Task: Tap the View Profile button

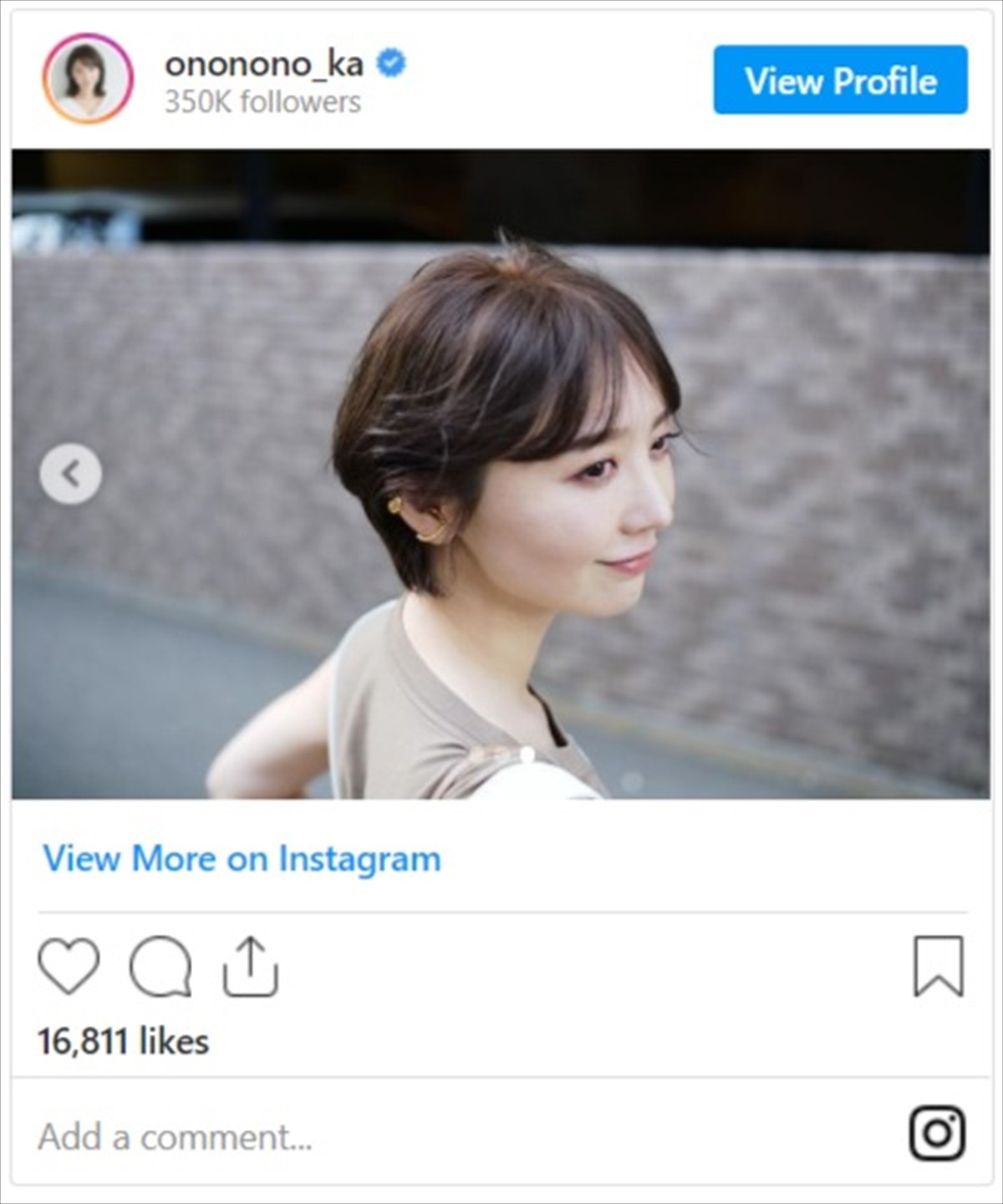Action: click(x=840, y=80)
